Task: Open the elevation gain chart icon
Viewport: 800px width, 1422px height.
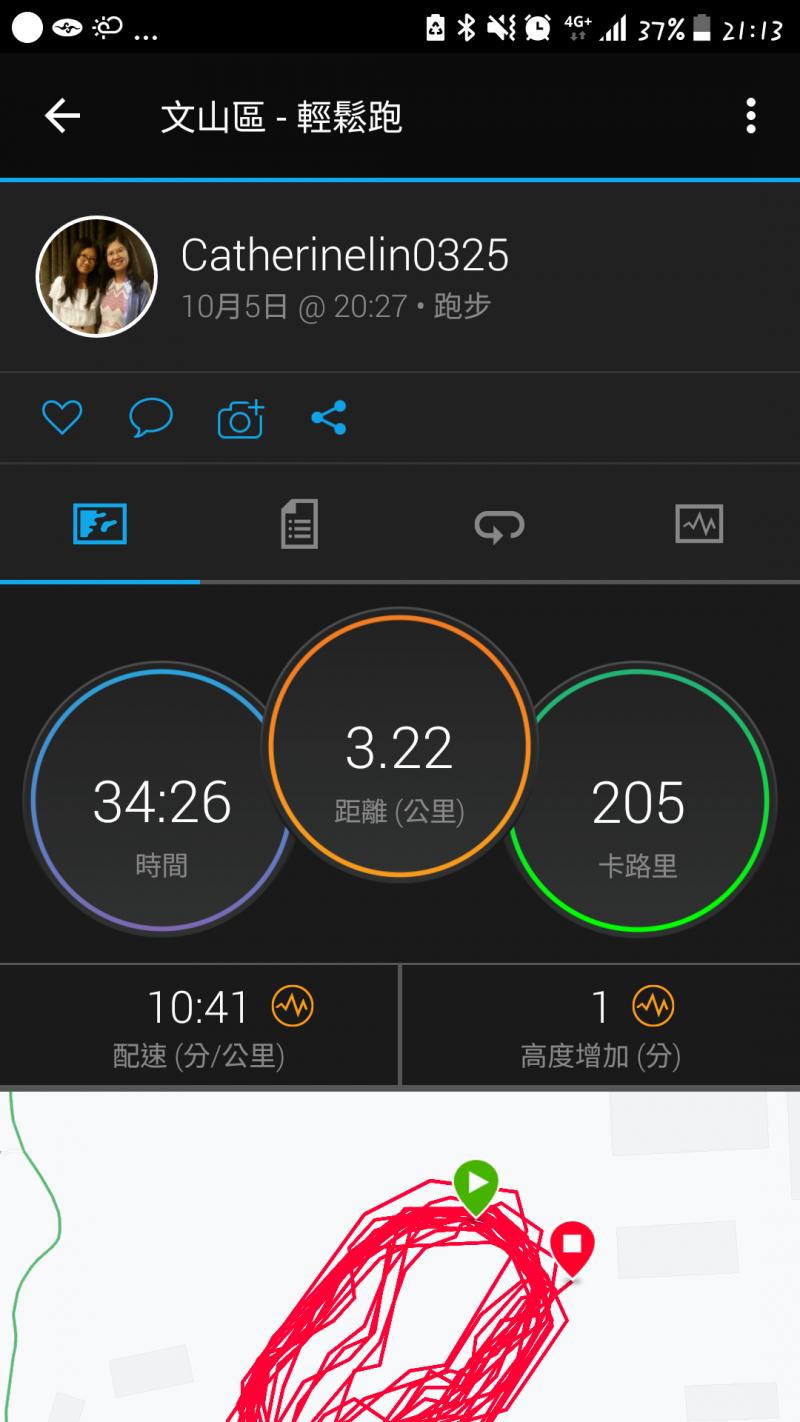Action: point(653,1006)
